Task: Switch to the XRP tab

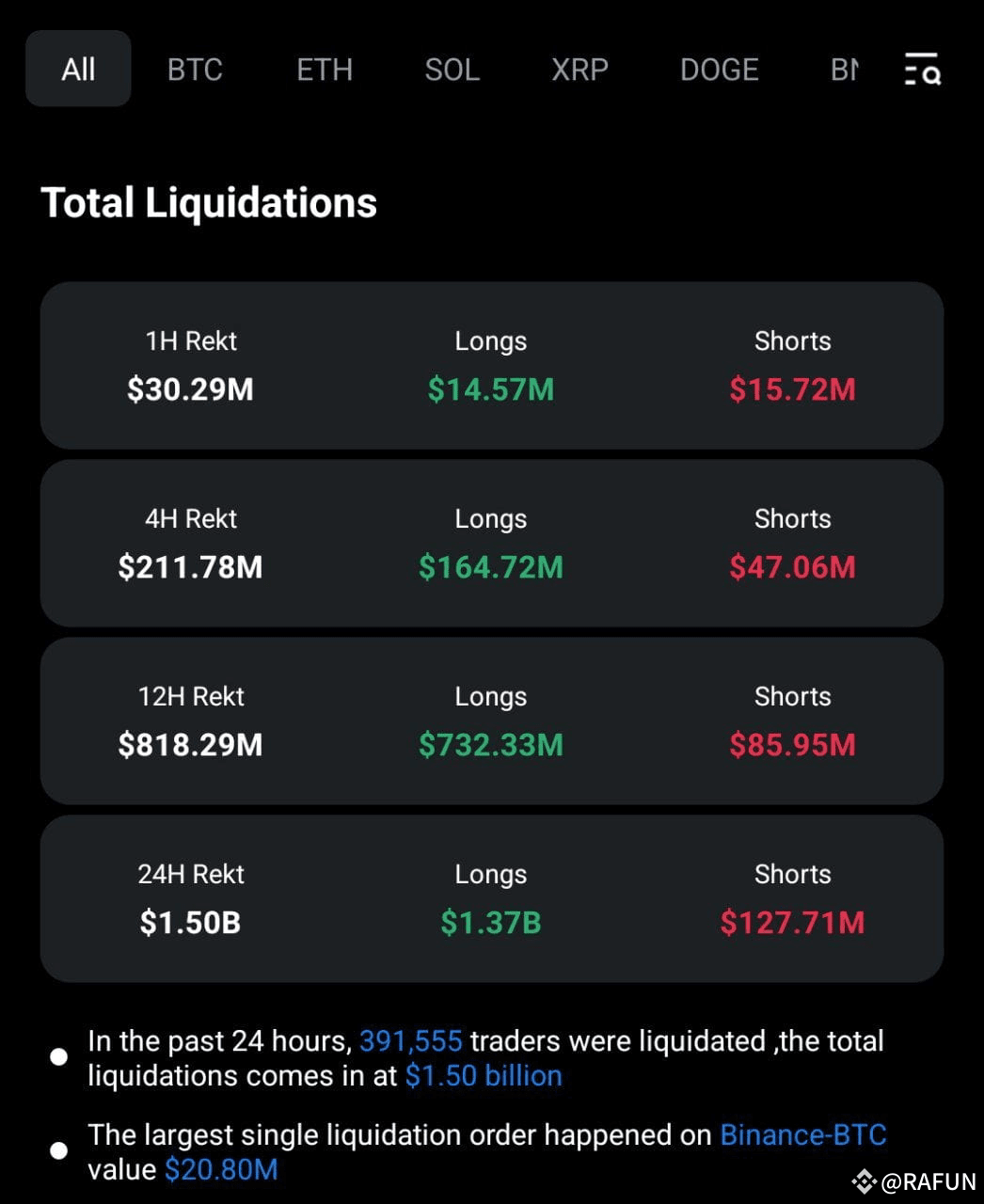Action: pos(579,70)
